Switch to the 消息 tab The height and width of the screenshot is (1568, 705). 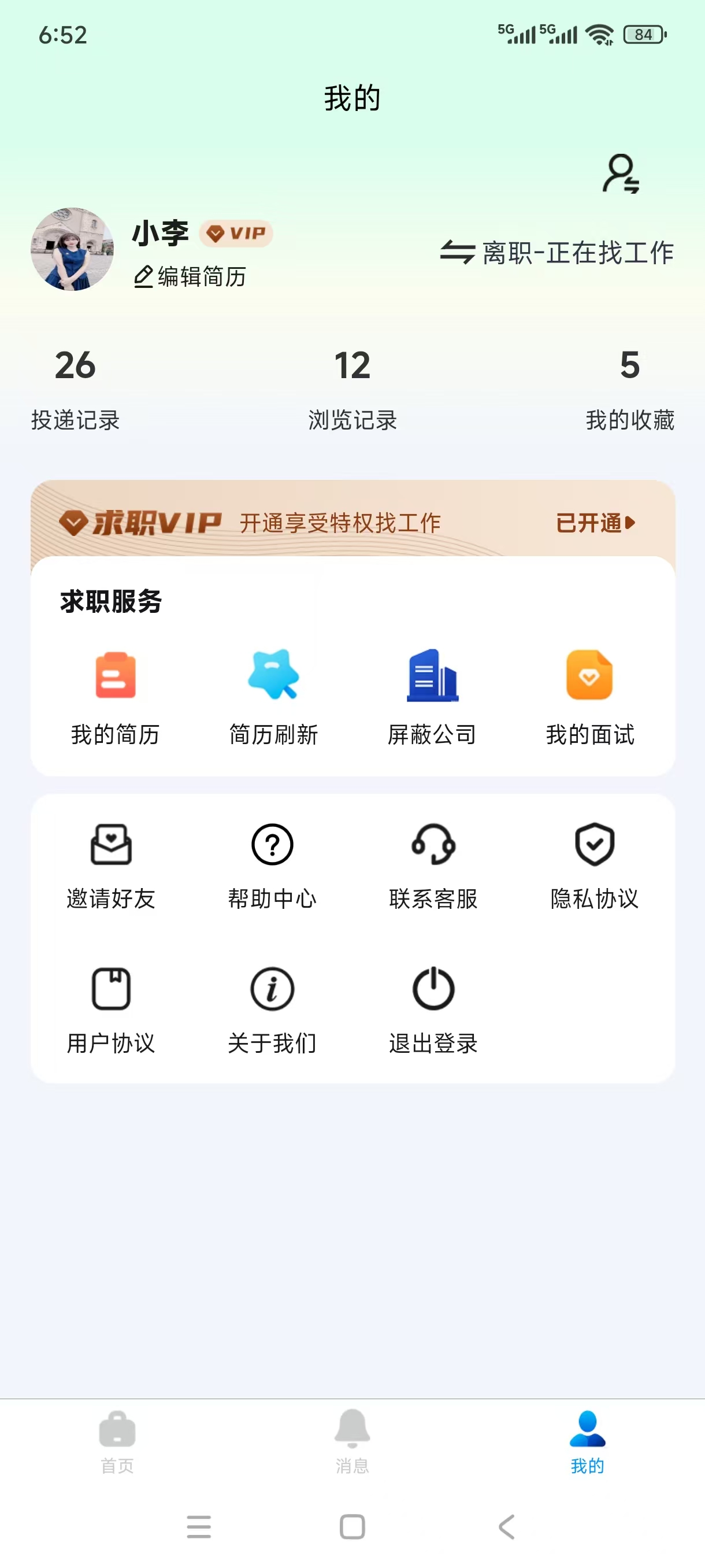[x=352, y=1441]
